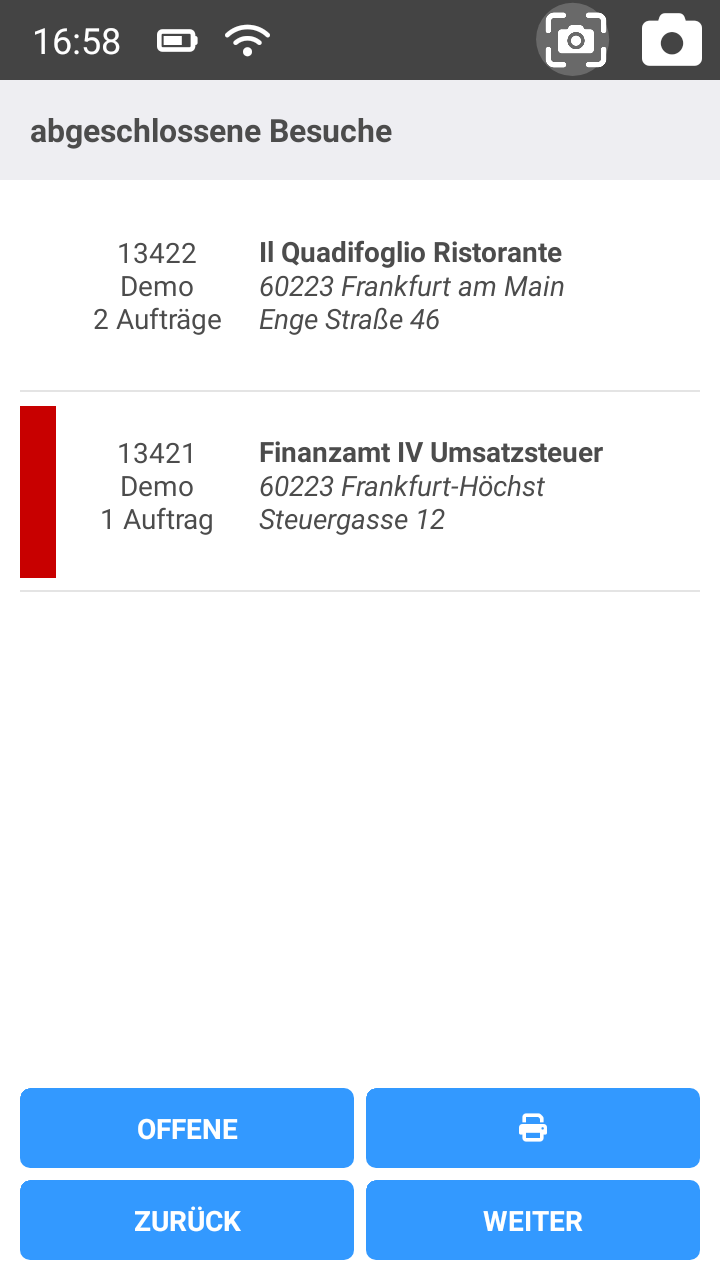
Task: Tap the visit number 13421
Action: (x=157, y=453)
